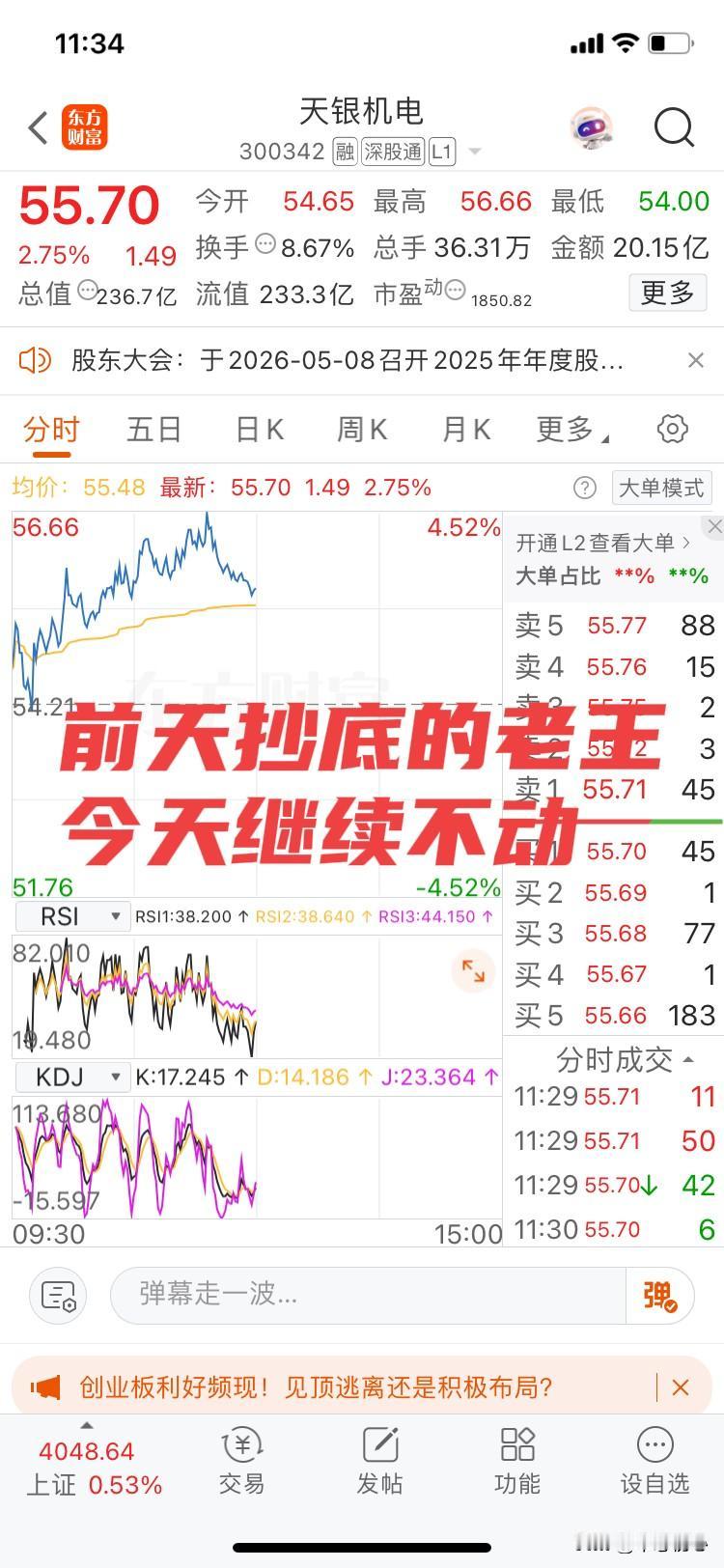Tap the 弹幕走一波 comment input field

(x=367, y=1294)
